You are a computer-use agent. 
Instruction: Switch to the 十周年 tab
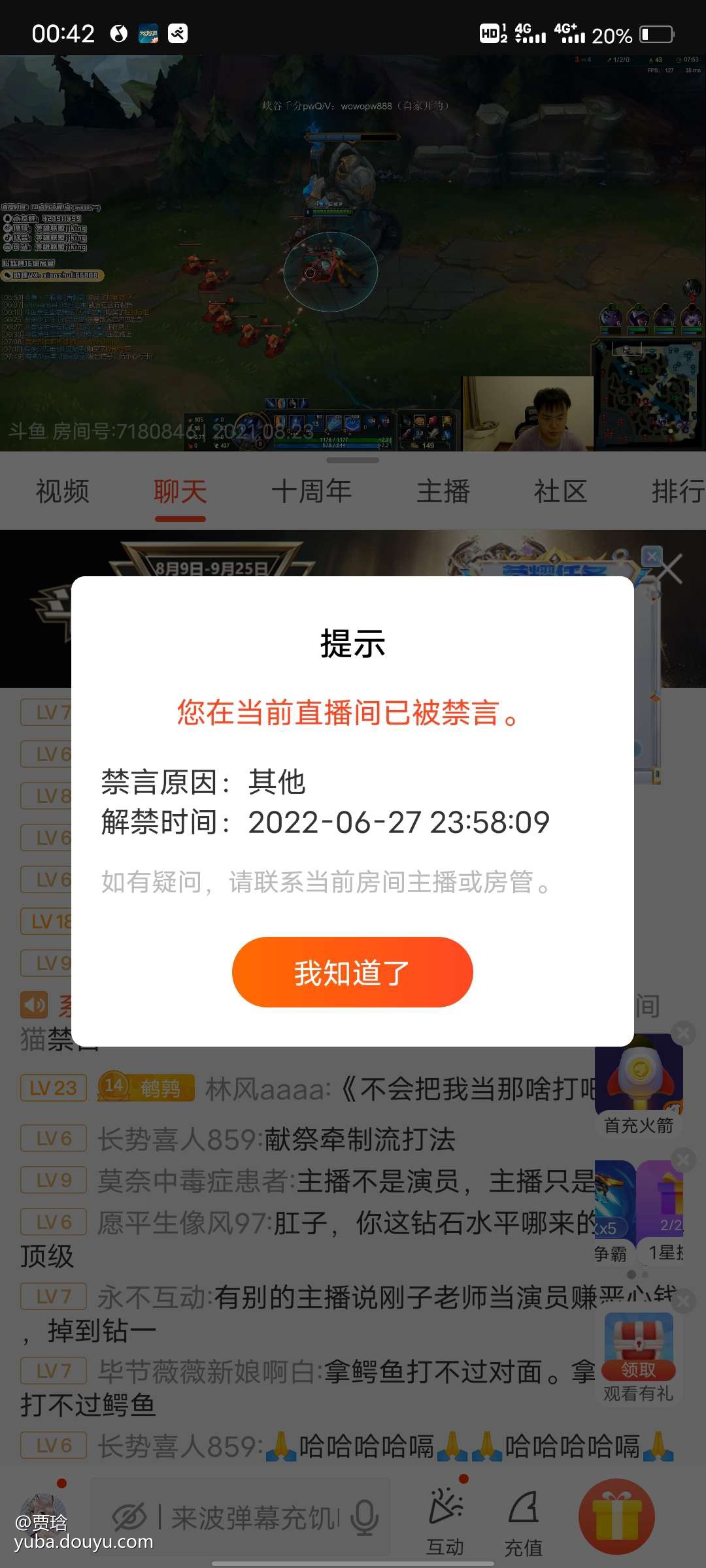click(x=312, y=491)
